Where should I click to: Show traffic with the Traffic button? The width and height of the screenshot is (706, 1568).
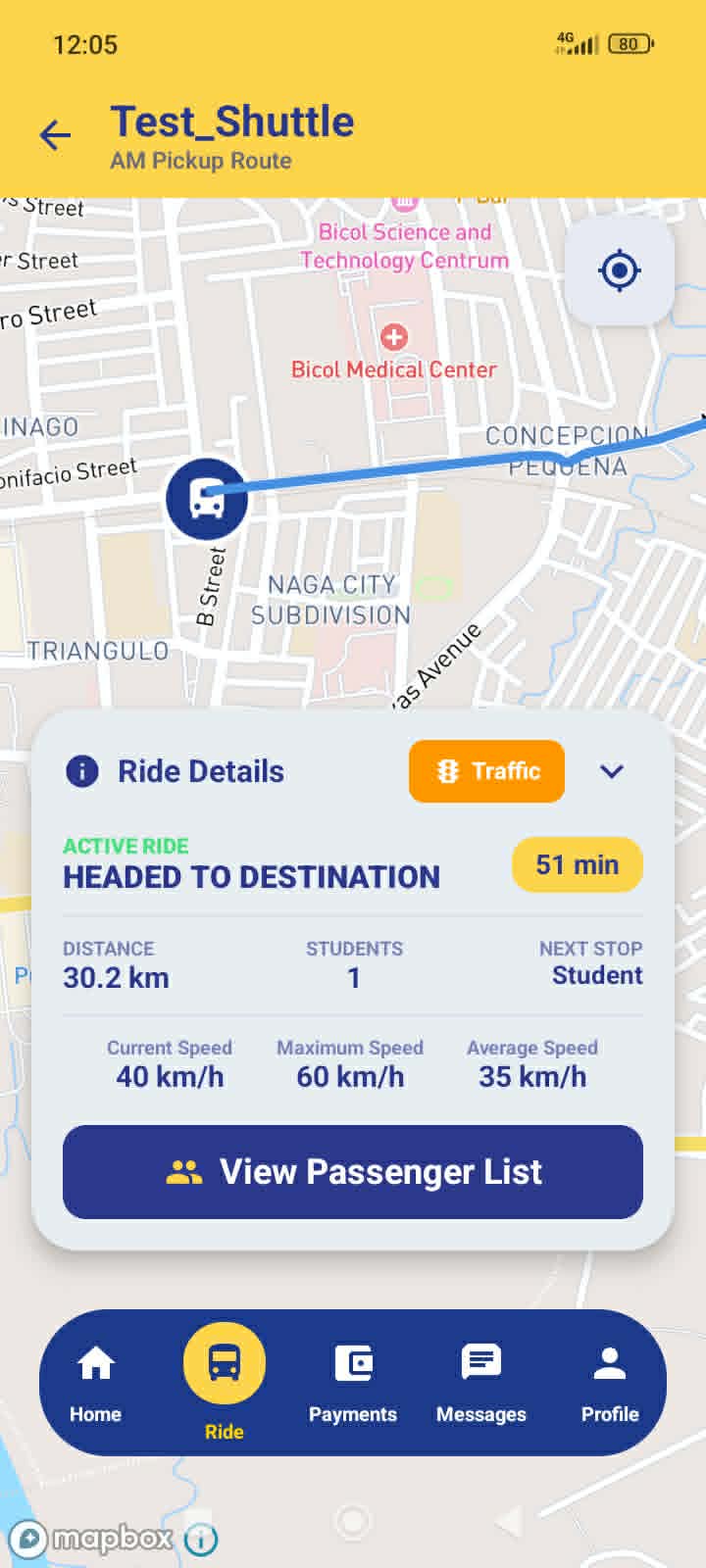pyautogui.click(x=486, y=771)
